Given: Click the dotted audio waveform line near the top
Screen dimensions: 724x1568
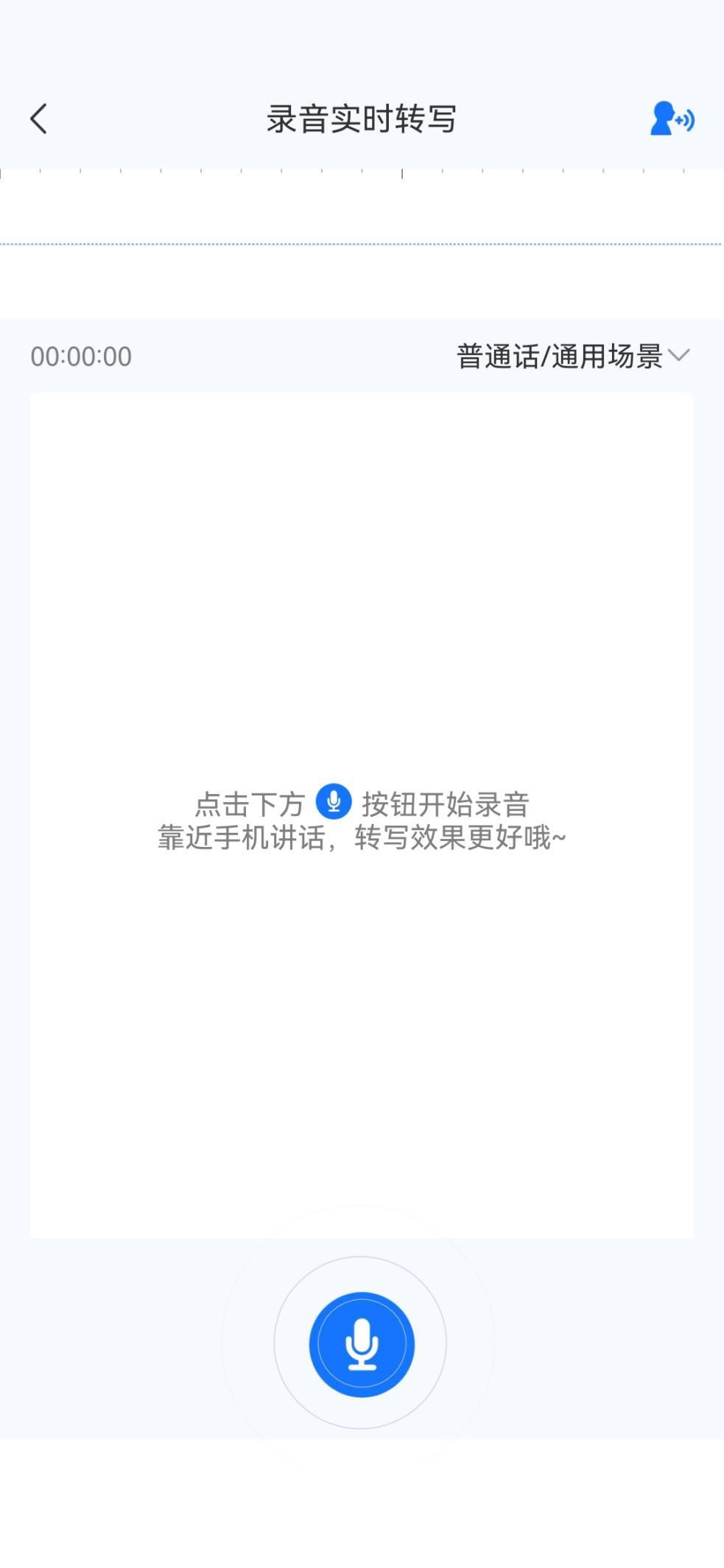Looking at the screenshot, I should point(362,242).
